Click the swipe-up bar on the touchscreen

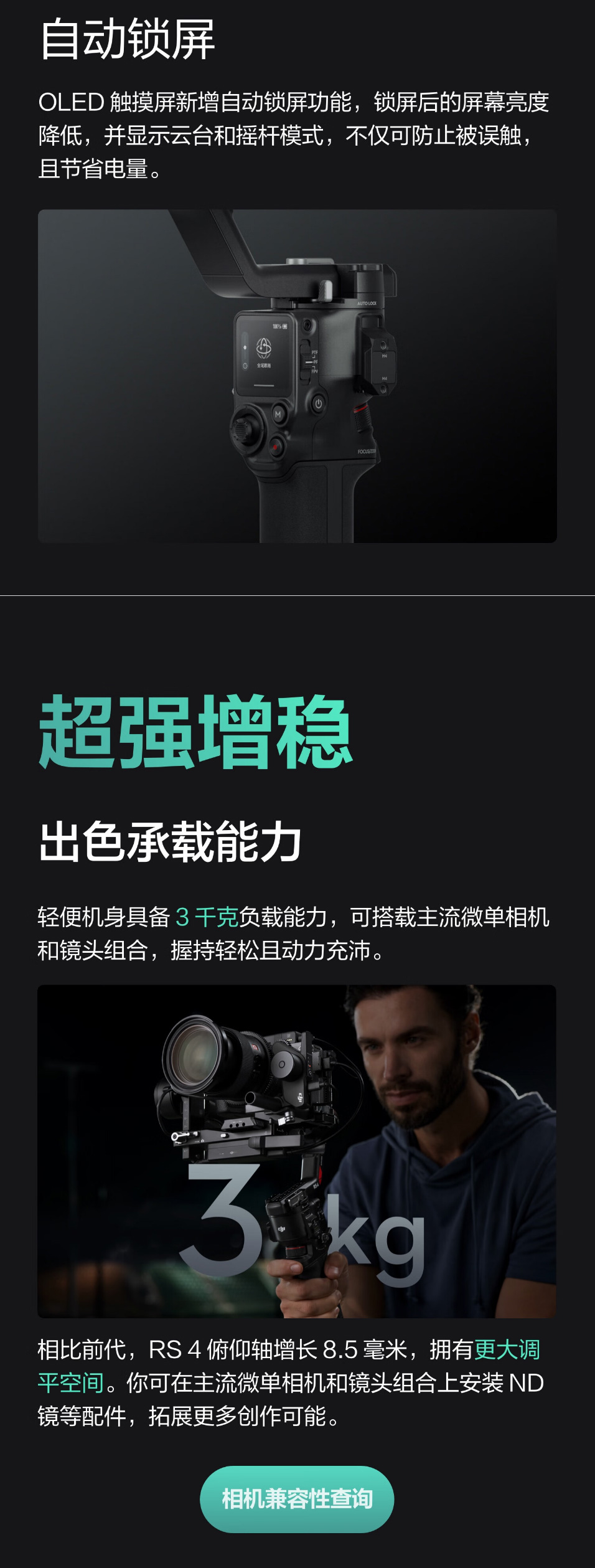coord(263,385)
